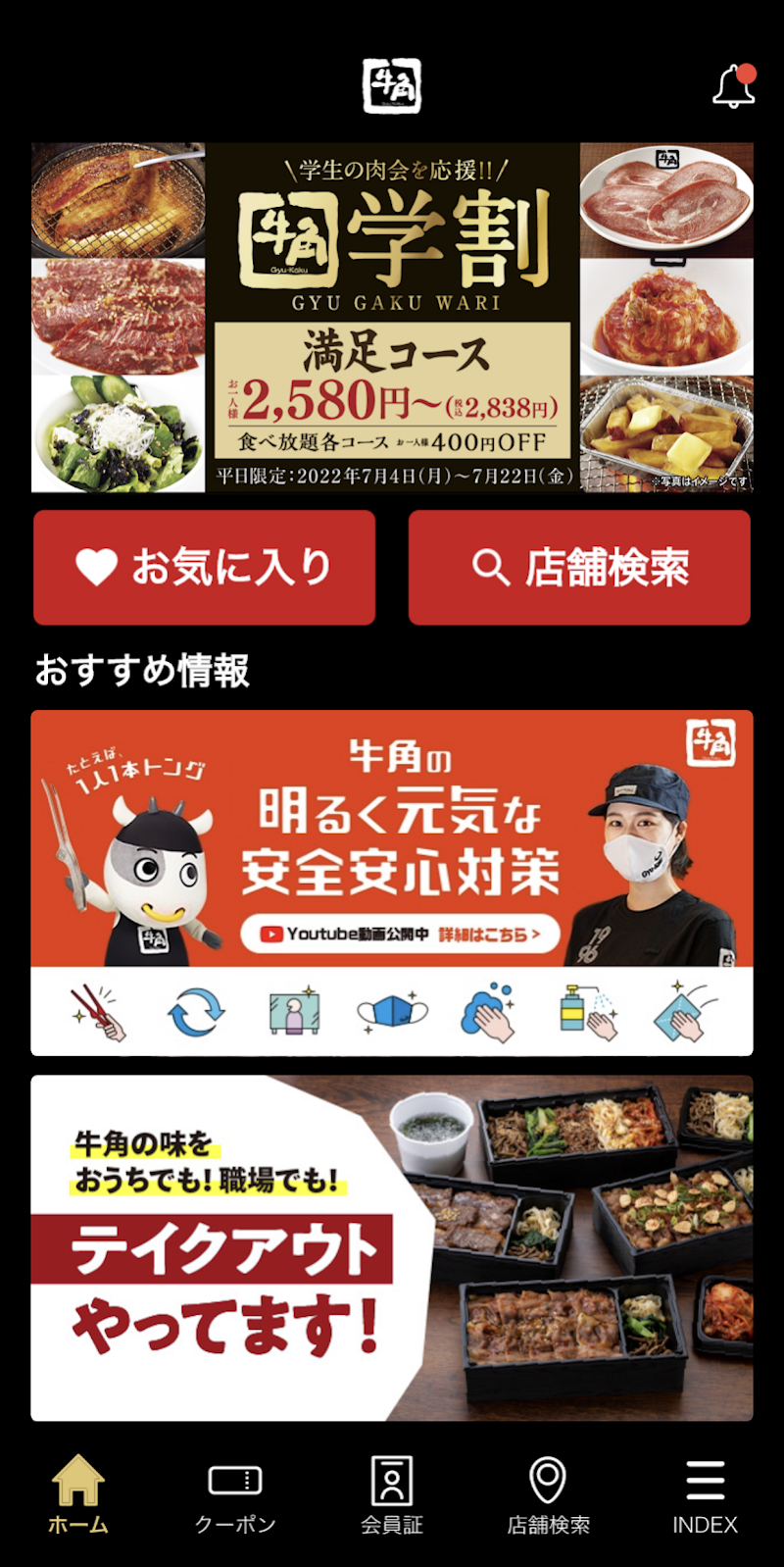Select 店舗検索 in the bottom navigation

(x=549, y=1494)
